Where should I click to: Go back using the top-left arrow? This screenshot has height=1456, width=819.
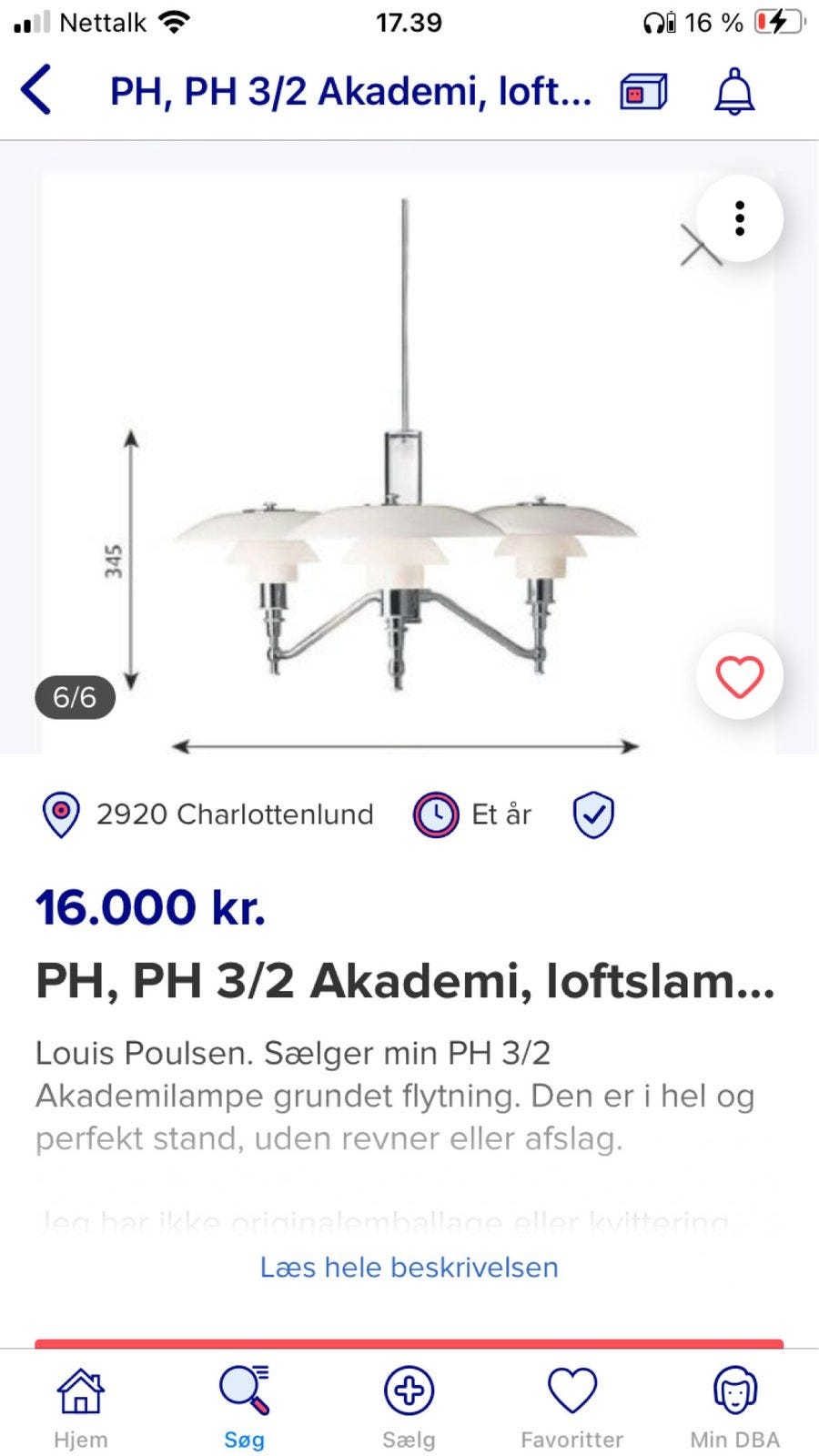36,90
